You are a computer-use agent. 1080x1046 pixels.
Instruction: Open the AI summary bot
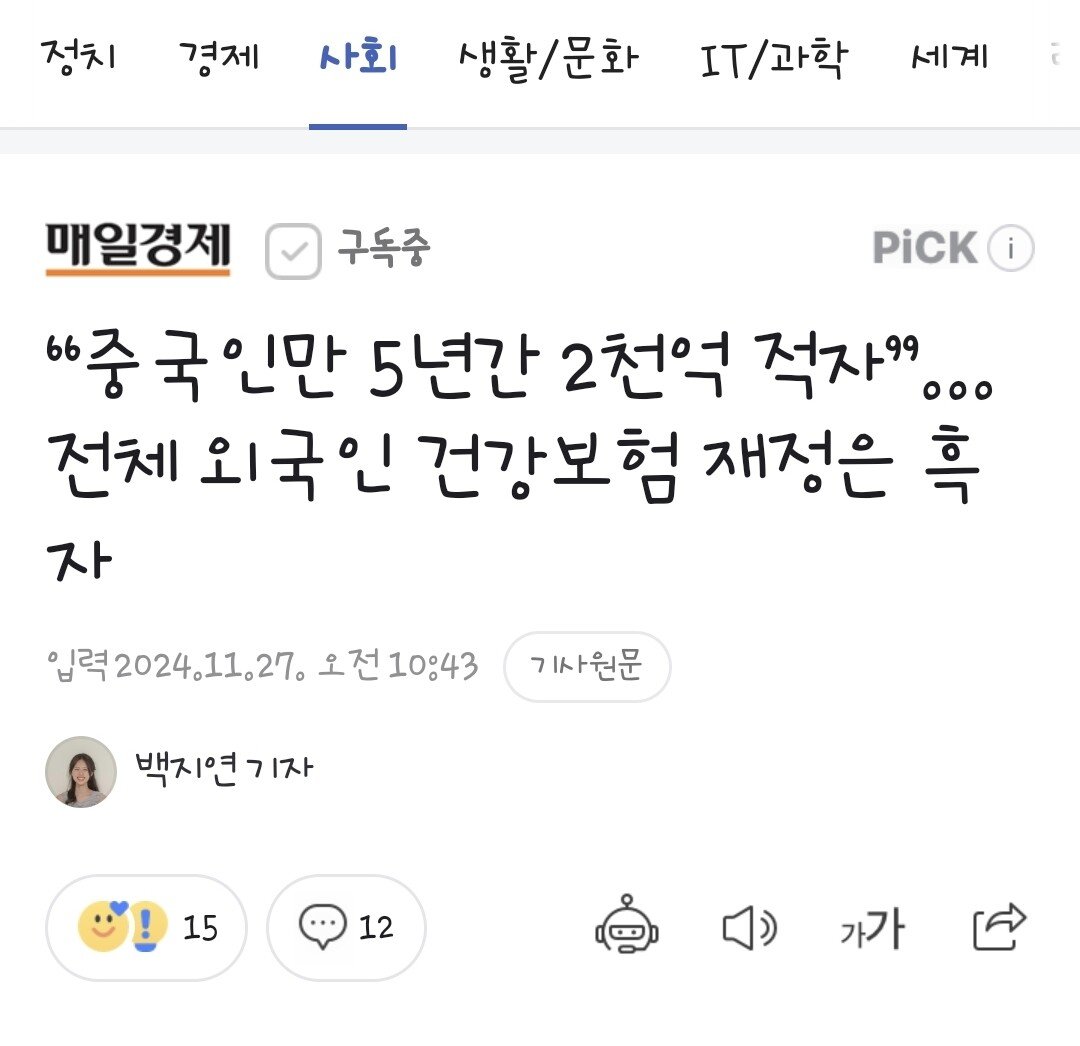pyautogui.click(x=626, y=927)
